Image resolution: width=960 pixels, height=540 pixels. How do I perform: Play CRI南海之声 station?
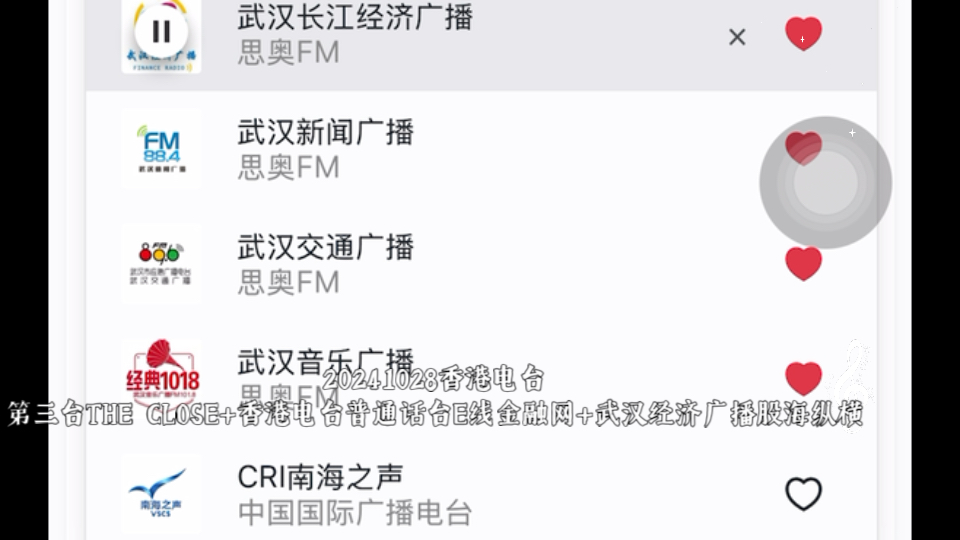tap(320, 493)
